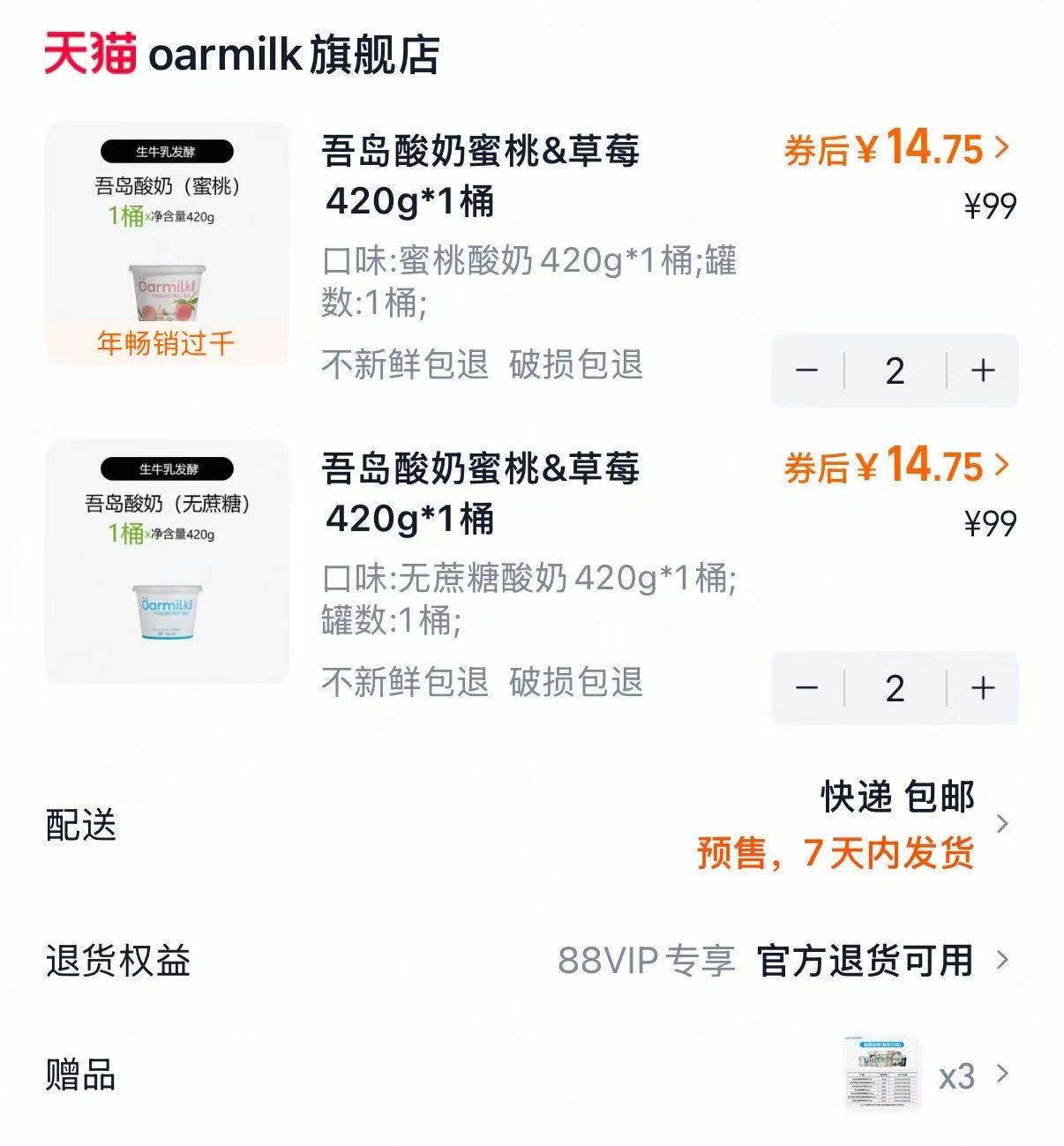1064x1146 pixels.
Task: Click the quantity value 2 for peach yogurt
Action: pyautogui.click(x=895, y=371)
